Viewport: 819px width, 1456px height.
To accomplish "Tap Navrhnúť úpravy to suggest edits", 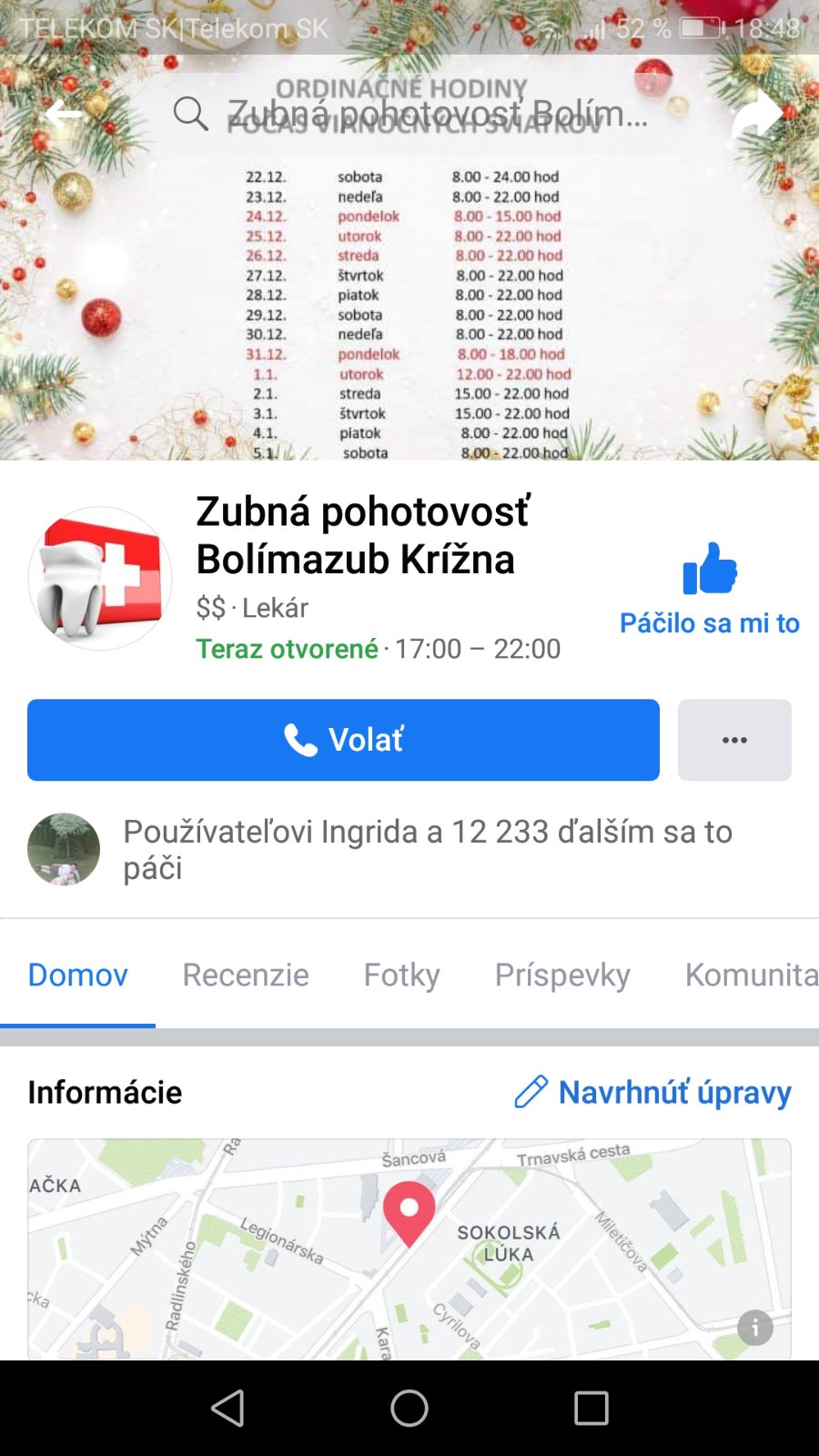I will (x=653, y=1092).
